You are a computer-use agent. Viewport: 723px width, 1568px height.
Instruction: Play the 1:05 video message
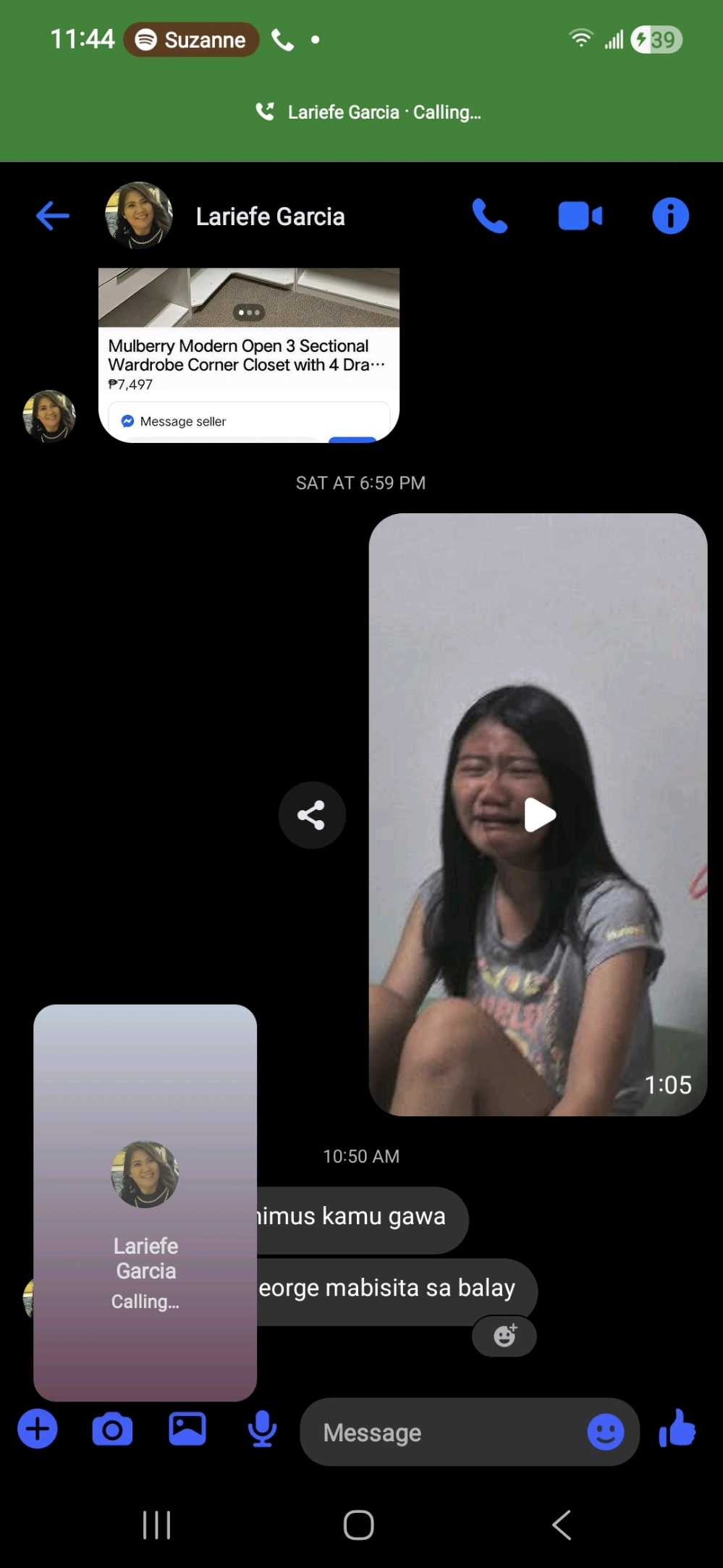click(539, 815)
